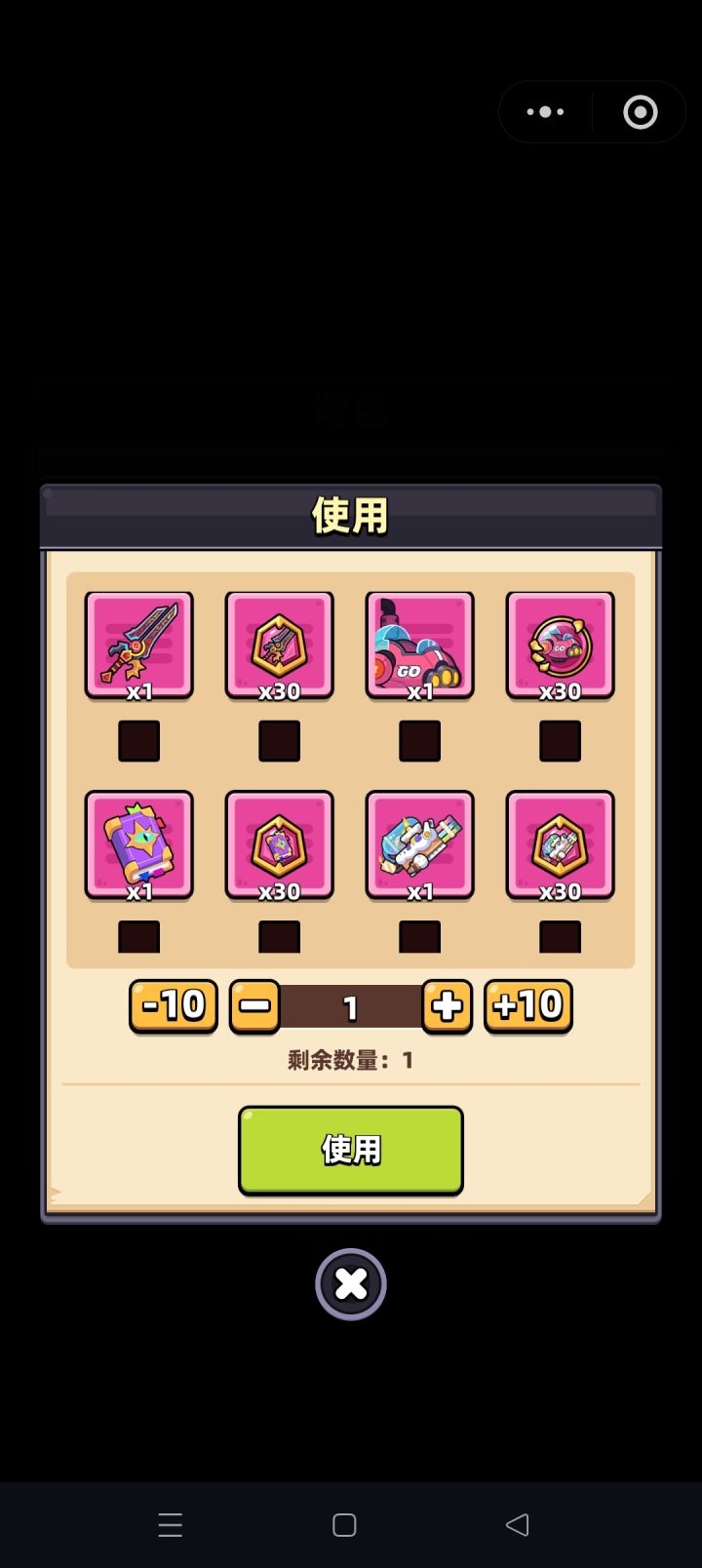
Task: Close the dialog with the X button
Action: point(351,1285)
